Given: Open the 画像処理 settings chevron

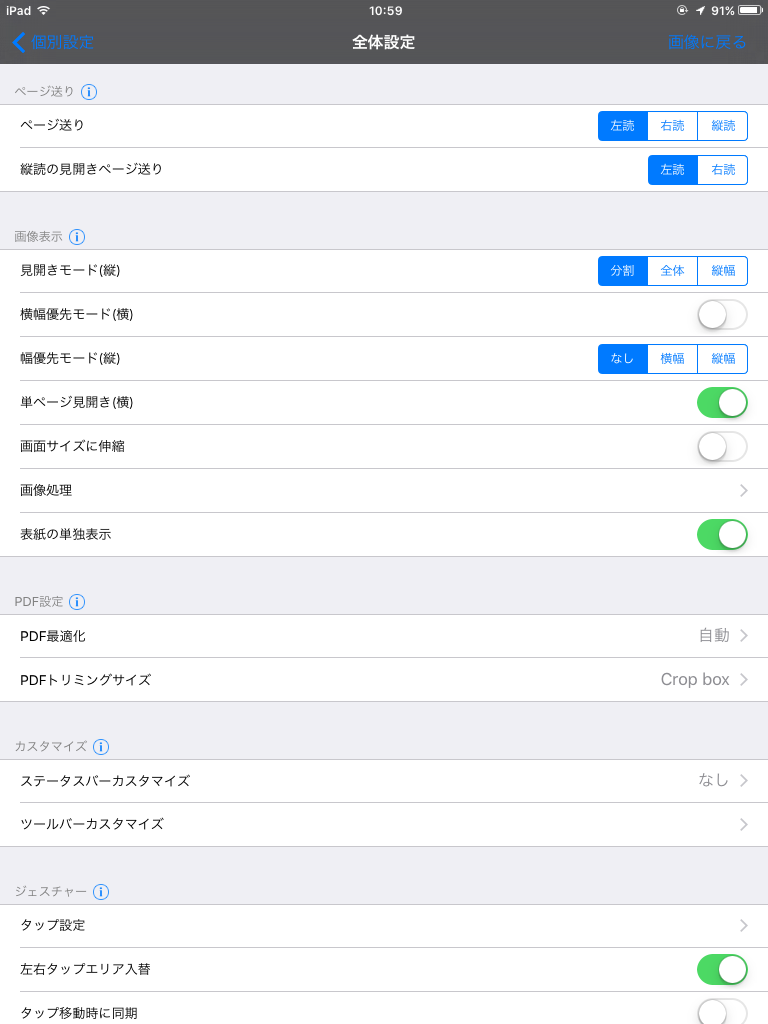Looking at the screenshot, I should [x=742, y=490].
